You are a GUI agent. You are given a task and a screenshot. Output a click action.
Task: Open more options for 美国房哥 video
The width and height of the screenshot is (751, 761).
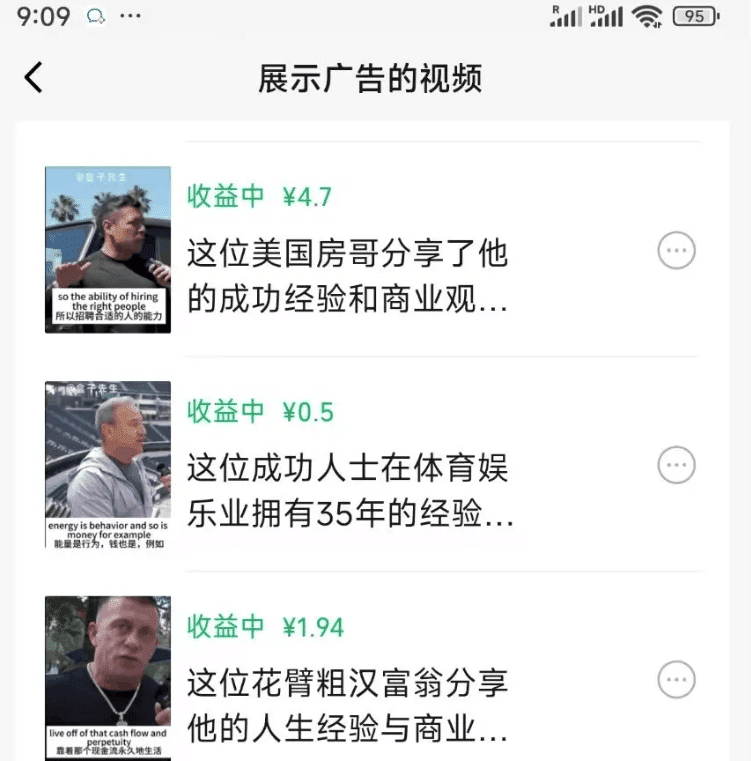pyautogui.click(x=677, y=250)
